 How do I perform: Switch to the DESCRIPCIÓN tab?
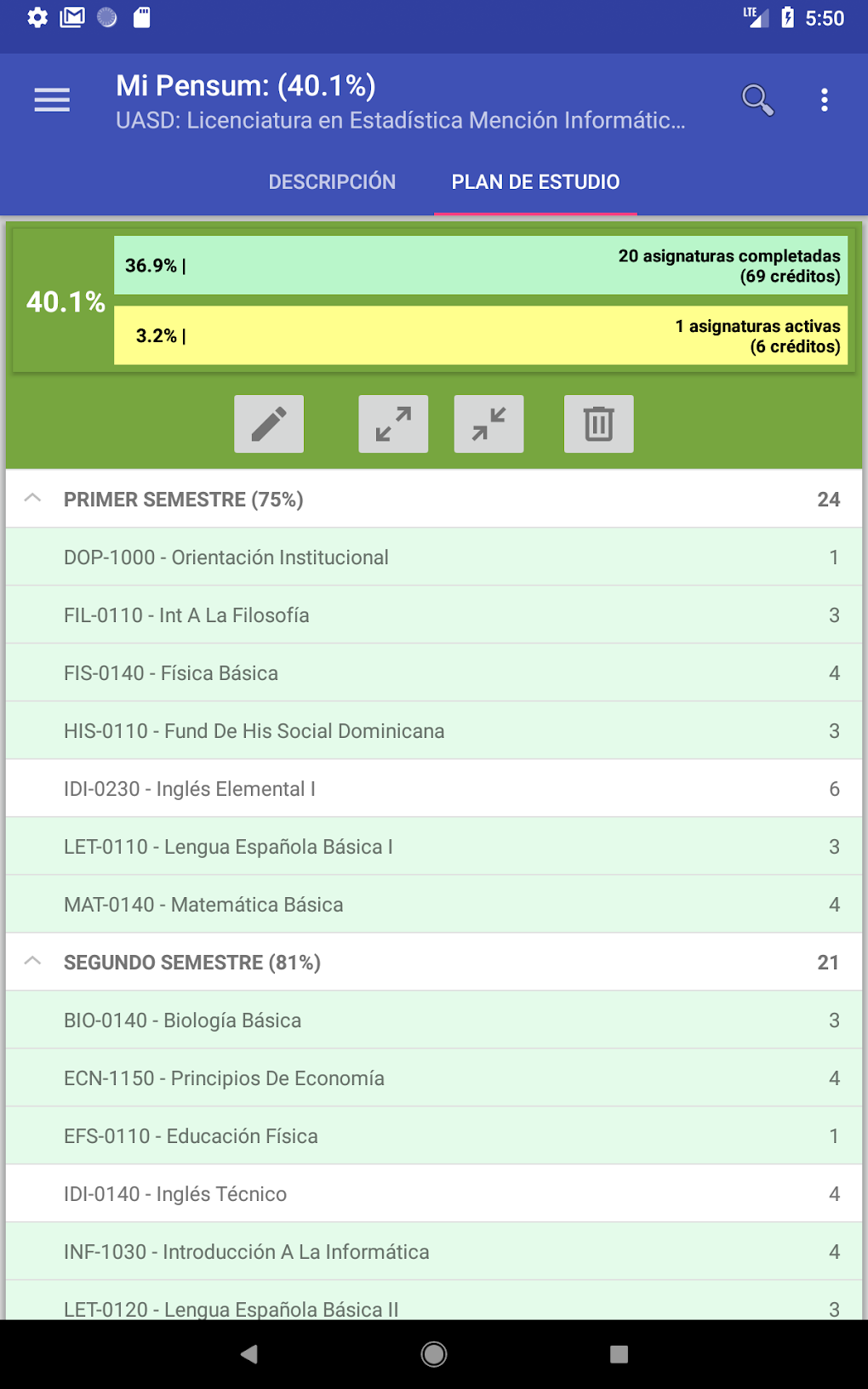point(331,181)
